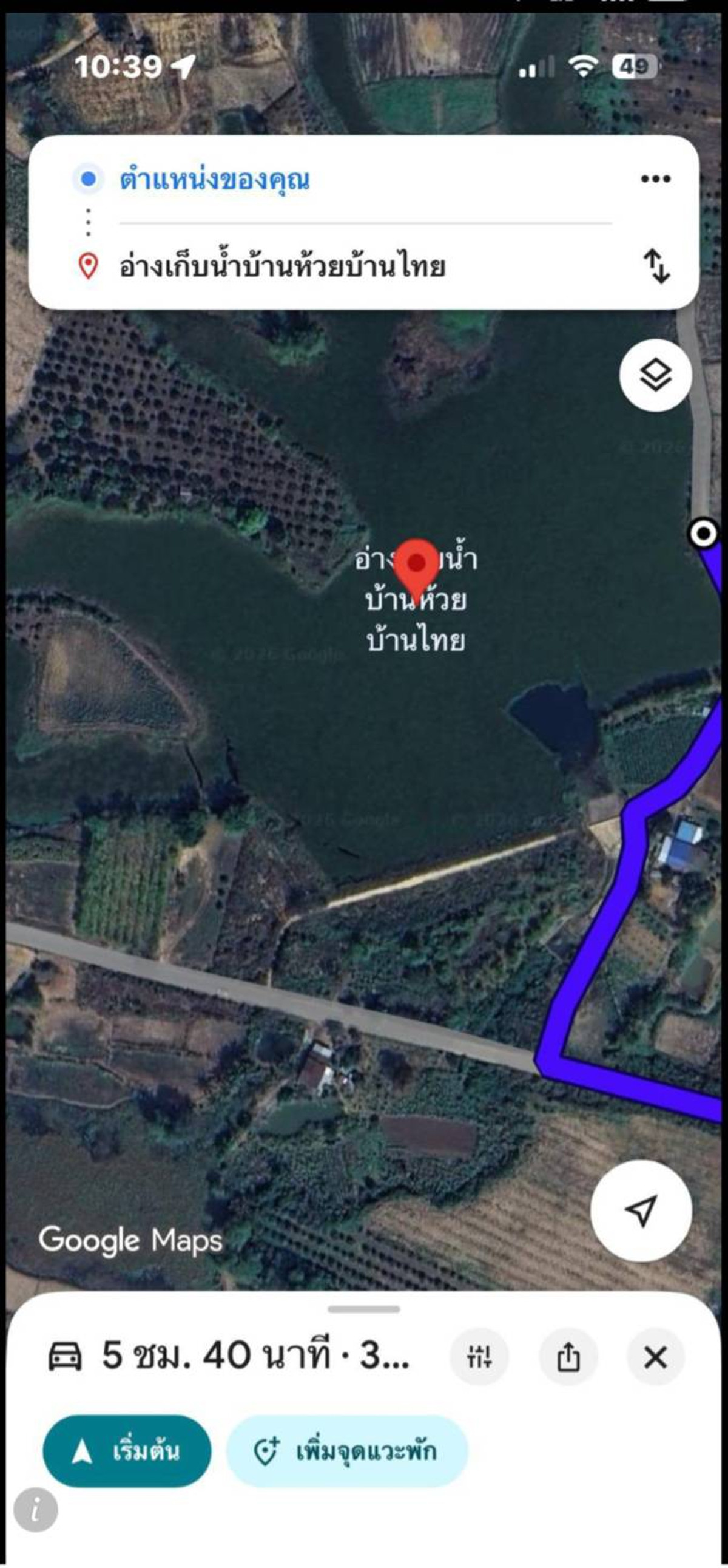This screenshot has height=1568, width=728.
Task: Open route options filter icon
Action: 479,1357
